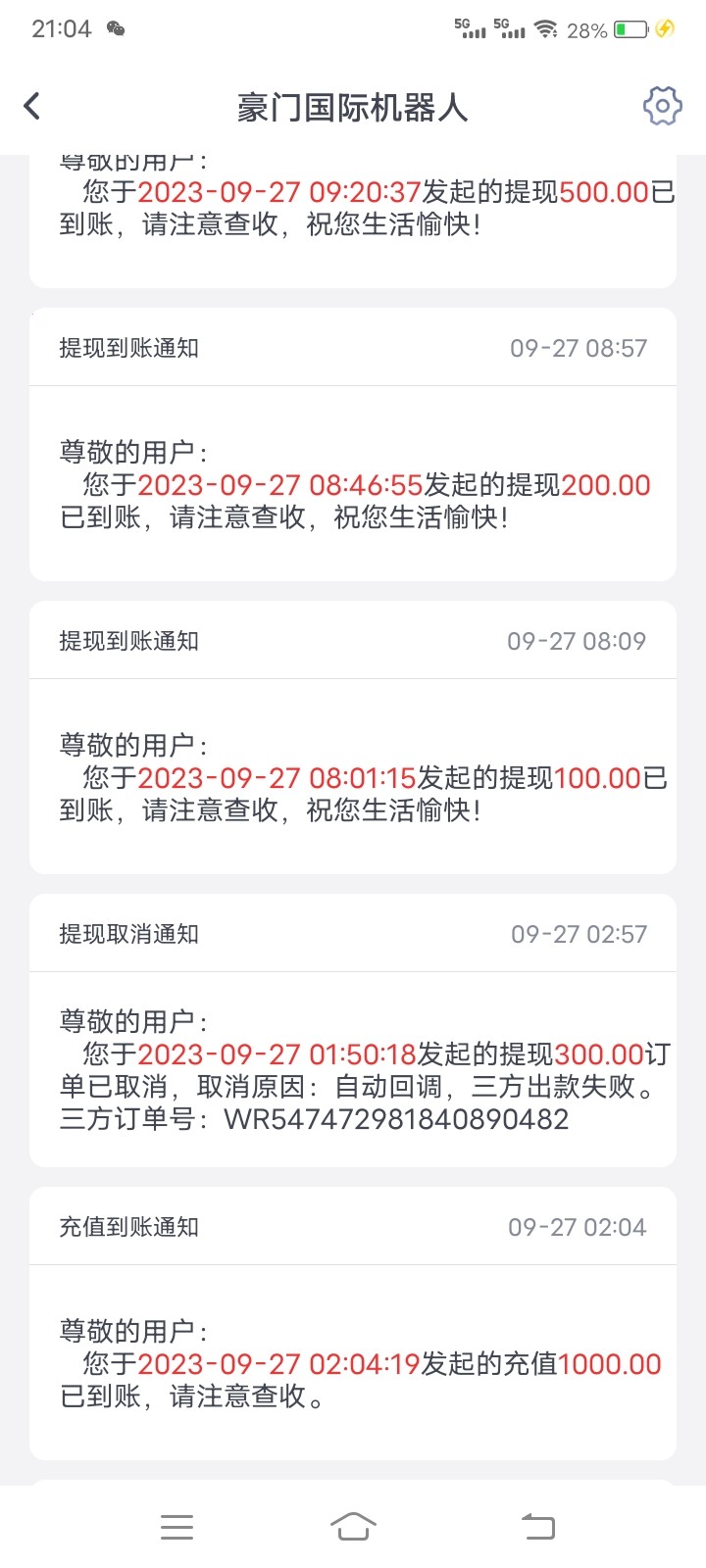Tap the 5G signal indicator in status bar
This screenshot has height=1568, width=706.
(471, 28)
